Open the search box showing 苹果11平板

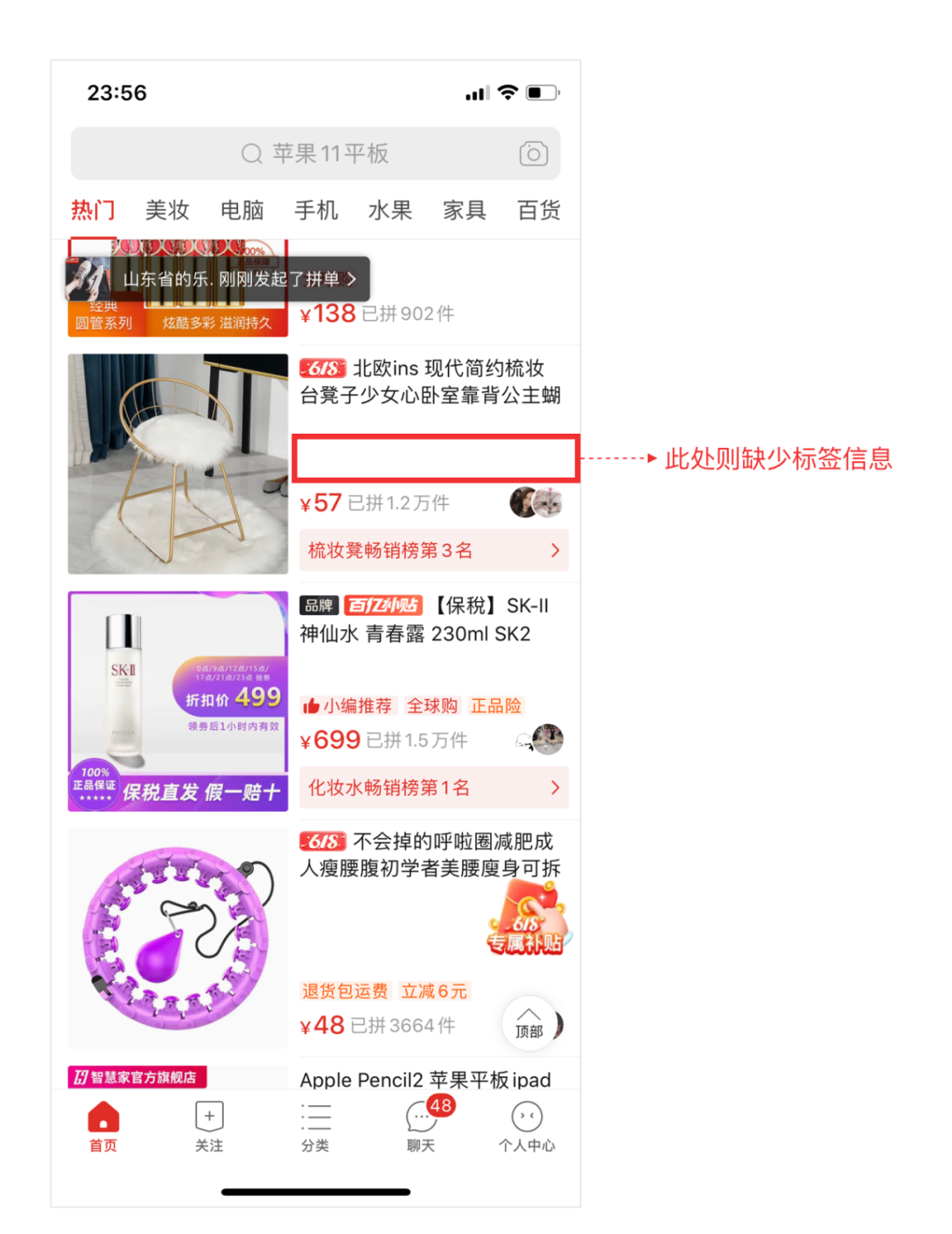pyautogui.click(x=315, y=153)
